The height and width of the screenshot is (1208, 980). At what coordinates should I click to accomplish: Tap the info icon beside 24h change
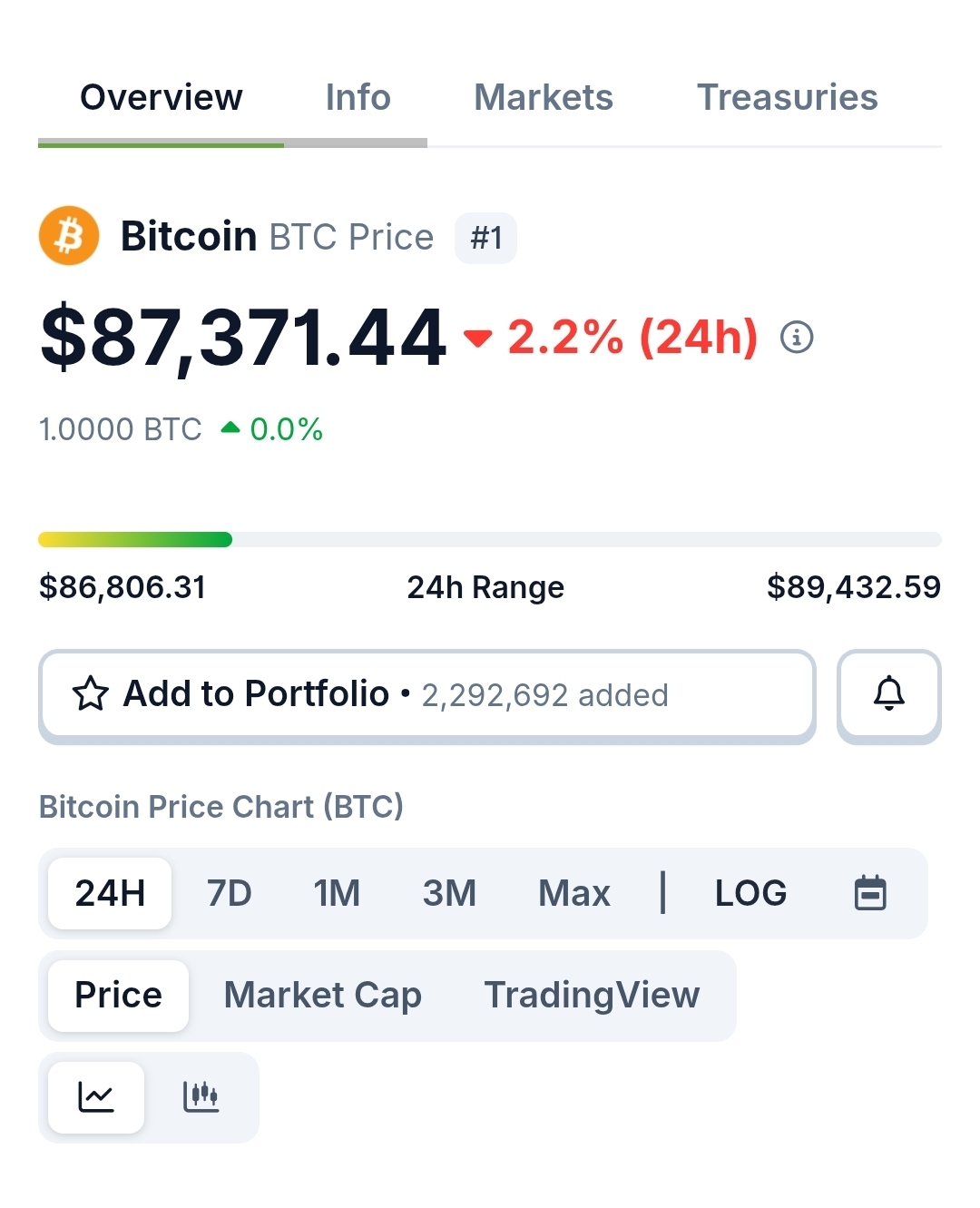coord(797,338)
